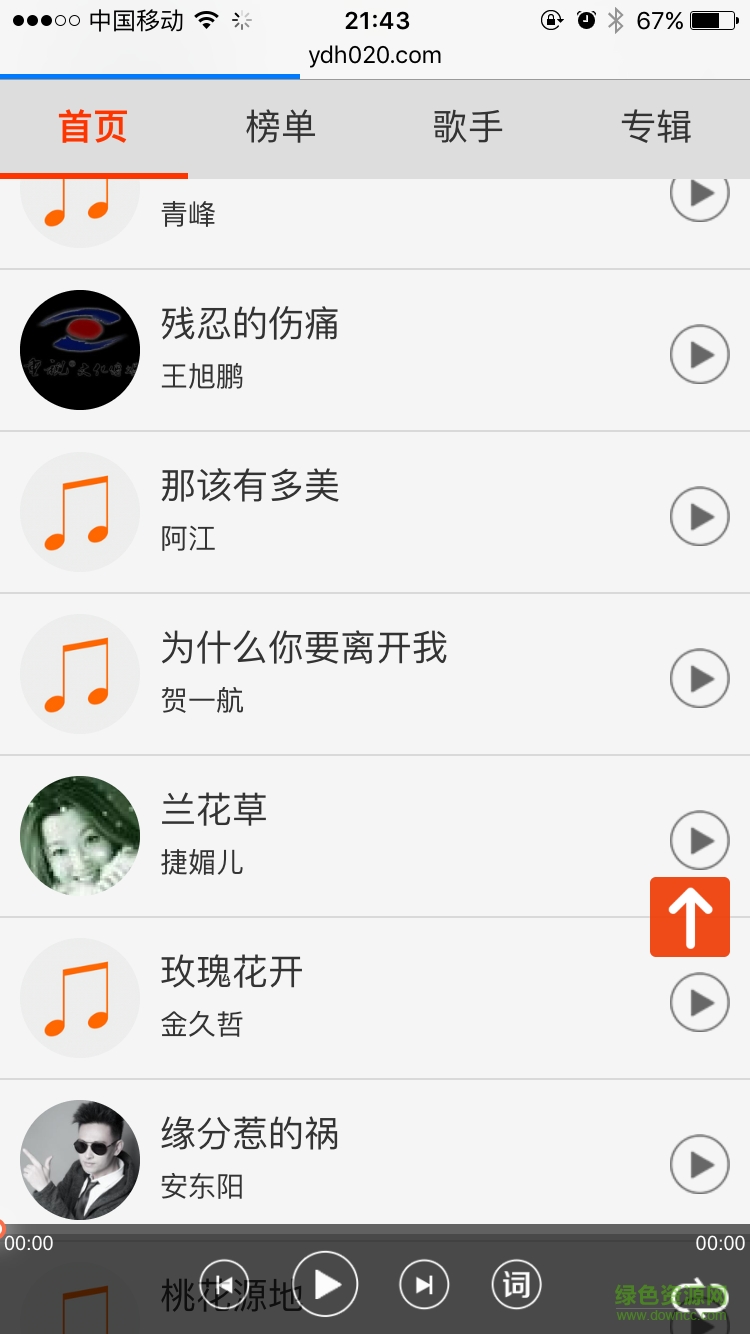Switch to the 歌手 tab
Screen dimensions: 750x1334
pyautogui.click(x=469, y=126)
